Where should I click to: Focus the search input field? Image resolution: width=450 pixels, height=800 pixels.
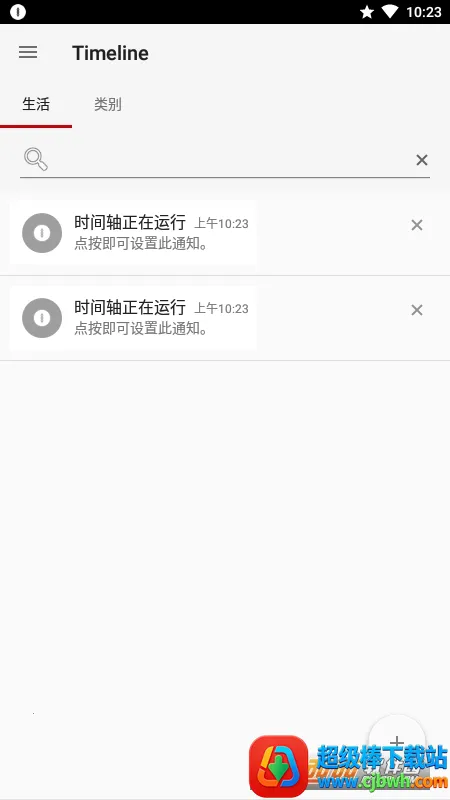click(232, 160)
